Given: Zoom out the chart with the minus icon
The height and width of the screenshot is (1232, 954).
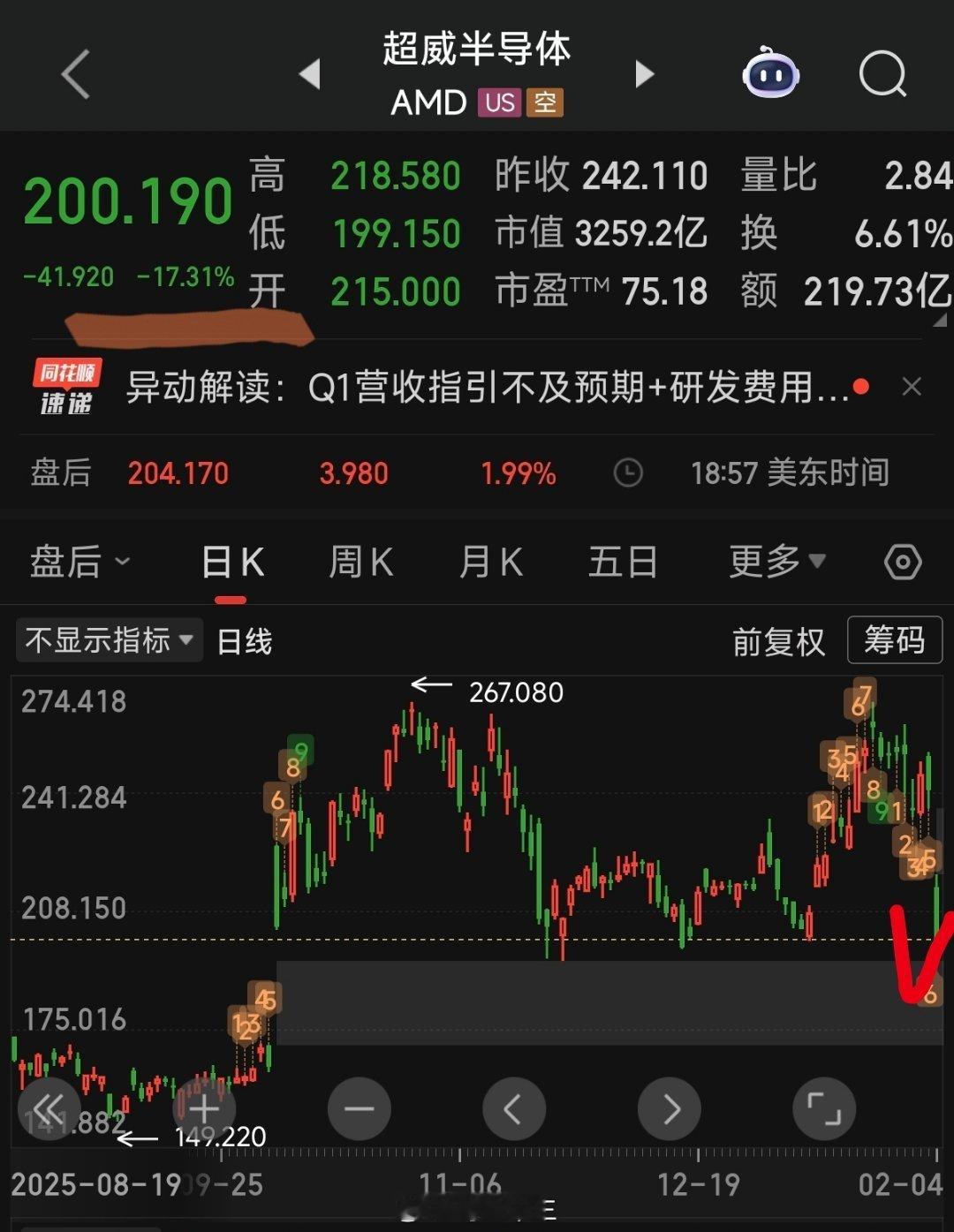Looking at the screenshot, I should 359,1108.
